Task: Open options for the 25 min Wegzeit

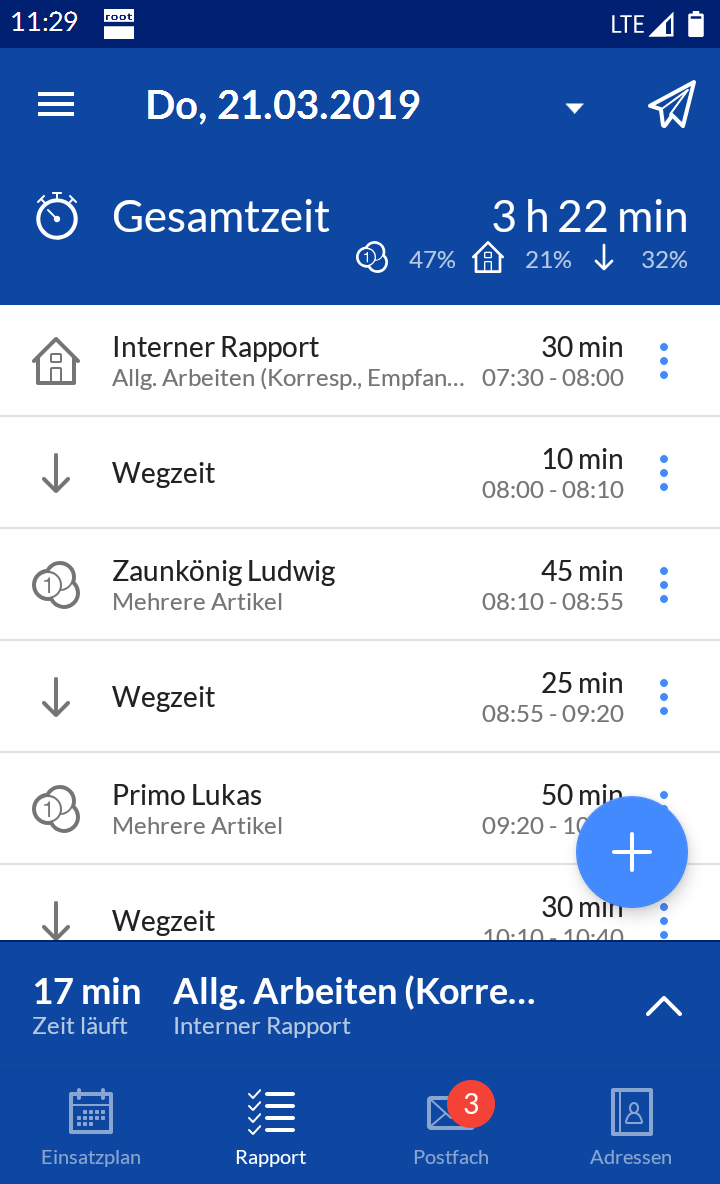Action: tap(663, 697)
